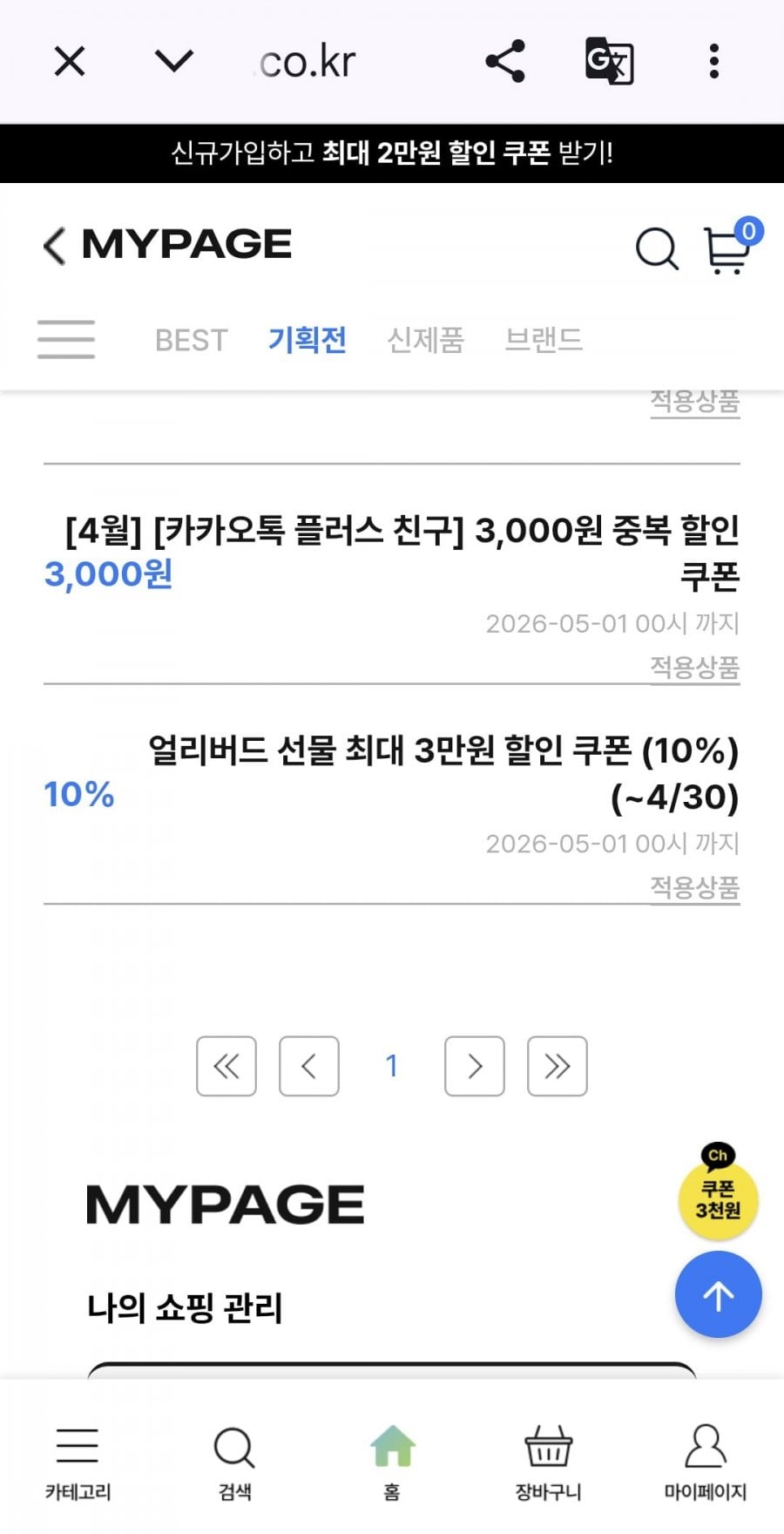Open 카테고리 in bottom navigation
The height and width of the screenshot is (1534, 784).
pos(78,1464)
